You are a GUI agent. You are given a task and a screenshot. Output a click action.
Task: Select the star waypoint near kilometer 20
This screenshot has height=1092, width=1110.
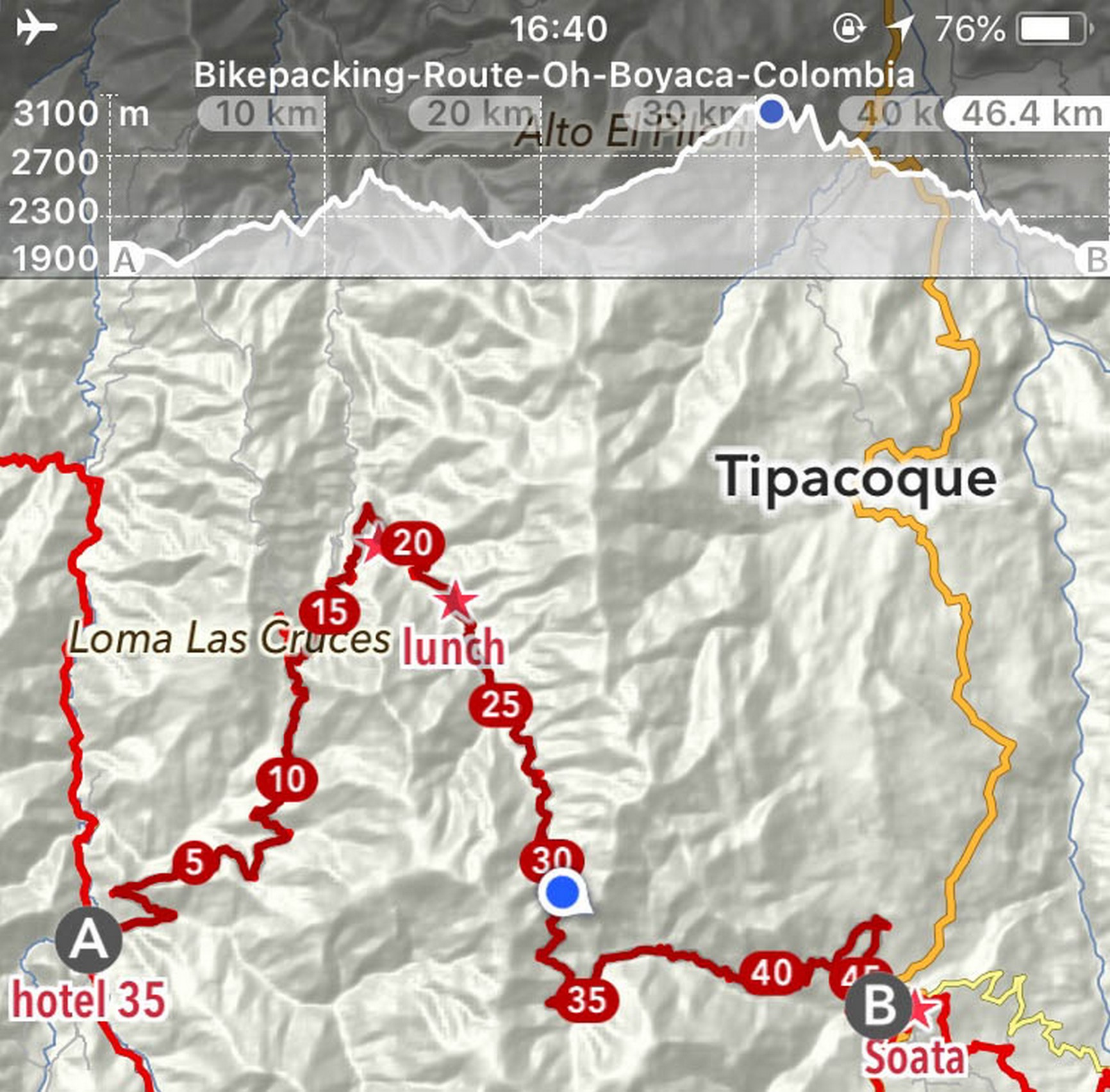[x=372, y=546]
